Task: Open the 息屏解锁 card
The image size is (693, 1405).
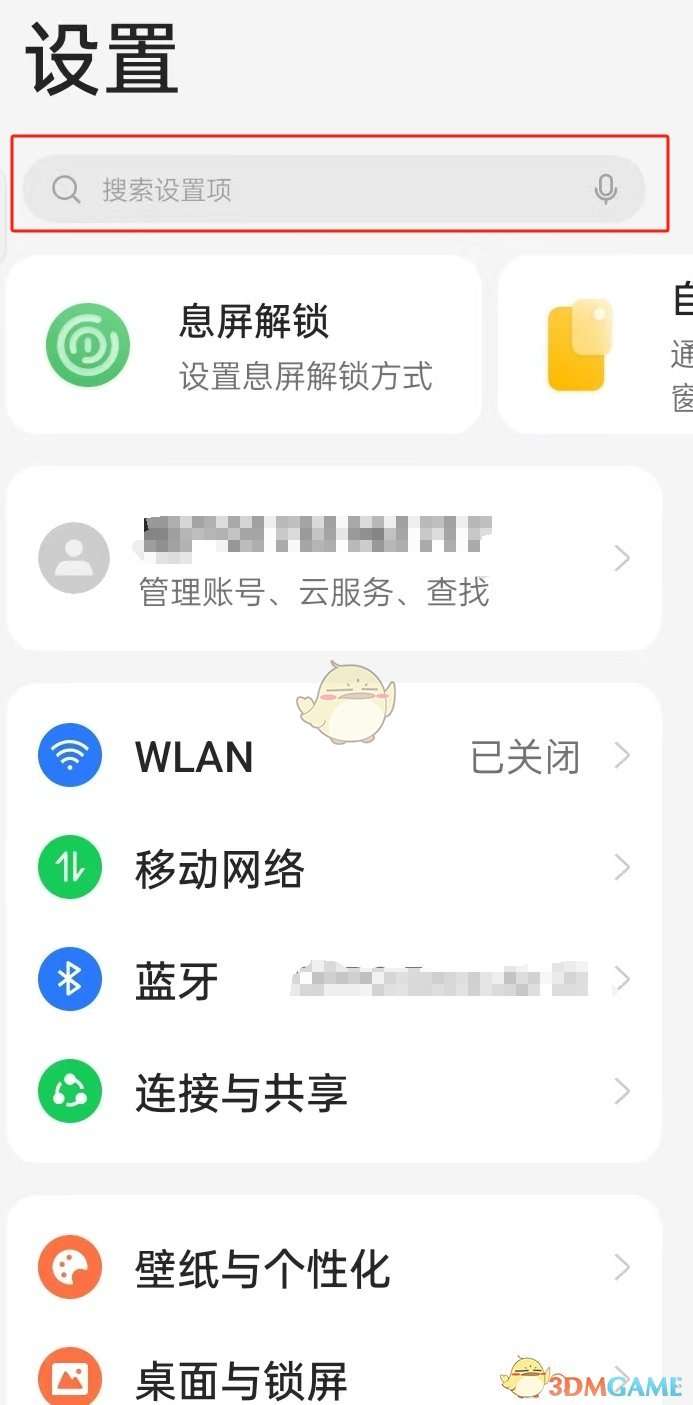Action: click(x=244, y=345)
